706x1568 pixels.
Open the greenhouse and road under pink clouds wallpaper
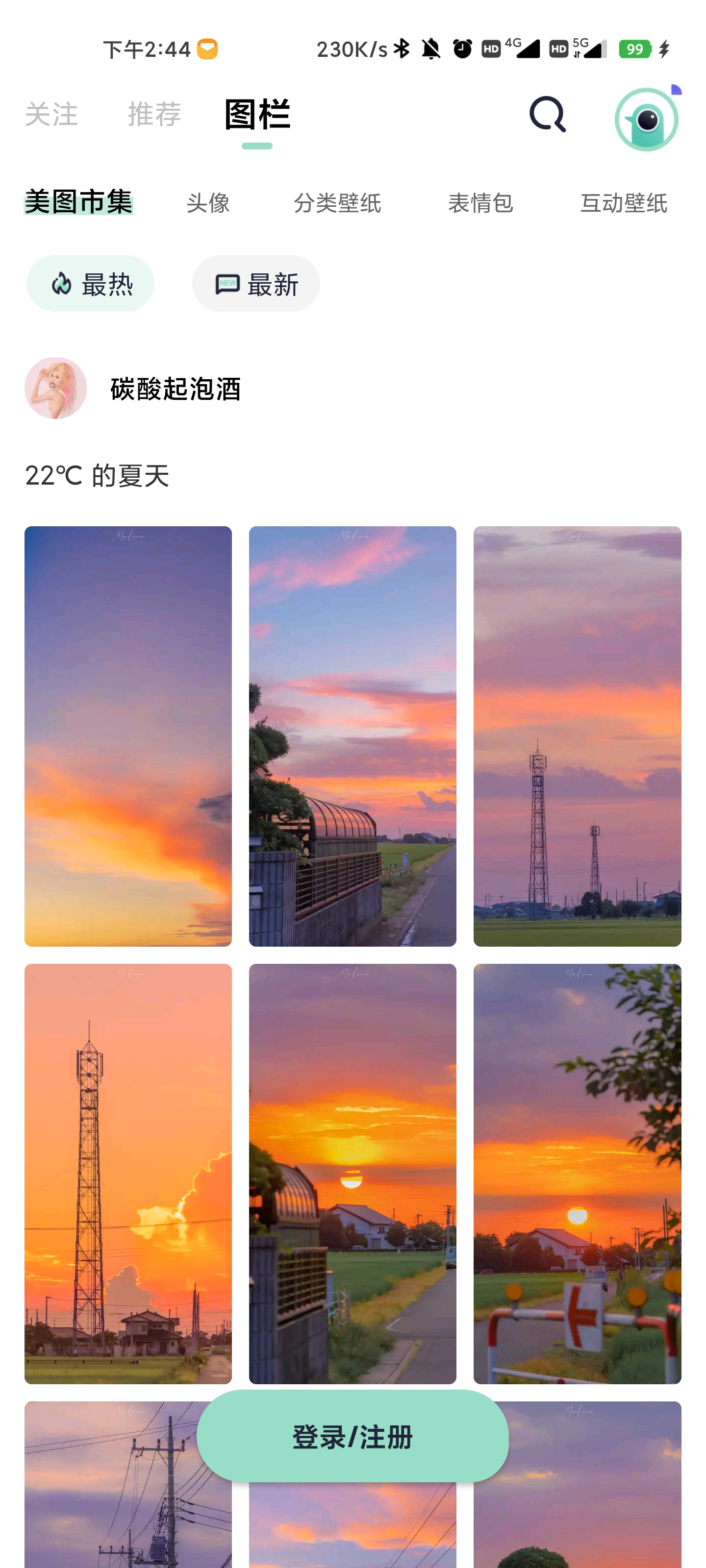[352, 736]
